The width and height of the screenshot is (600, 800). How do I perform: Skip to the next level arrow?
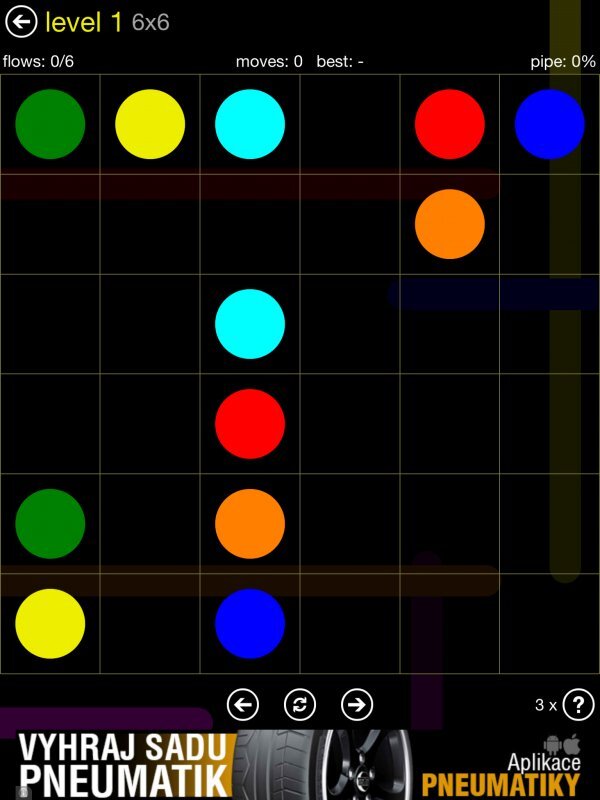click(x=356, y=704)
